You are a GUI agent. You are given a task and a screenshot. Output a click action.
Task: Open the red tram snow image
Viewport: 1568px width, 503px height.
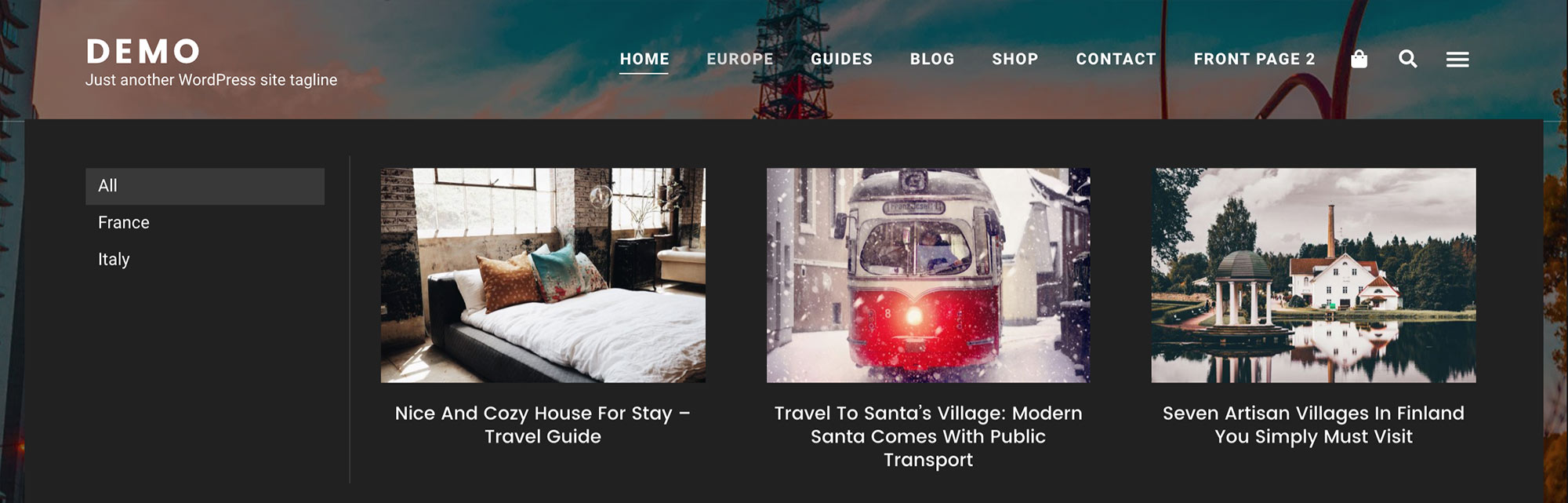pyautogui.click(x=928, y=275)
